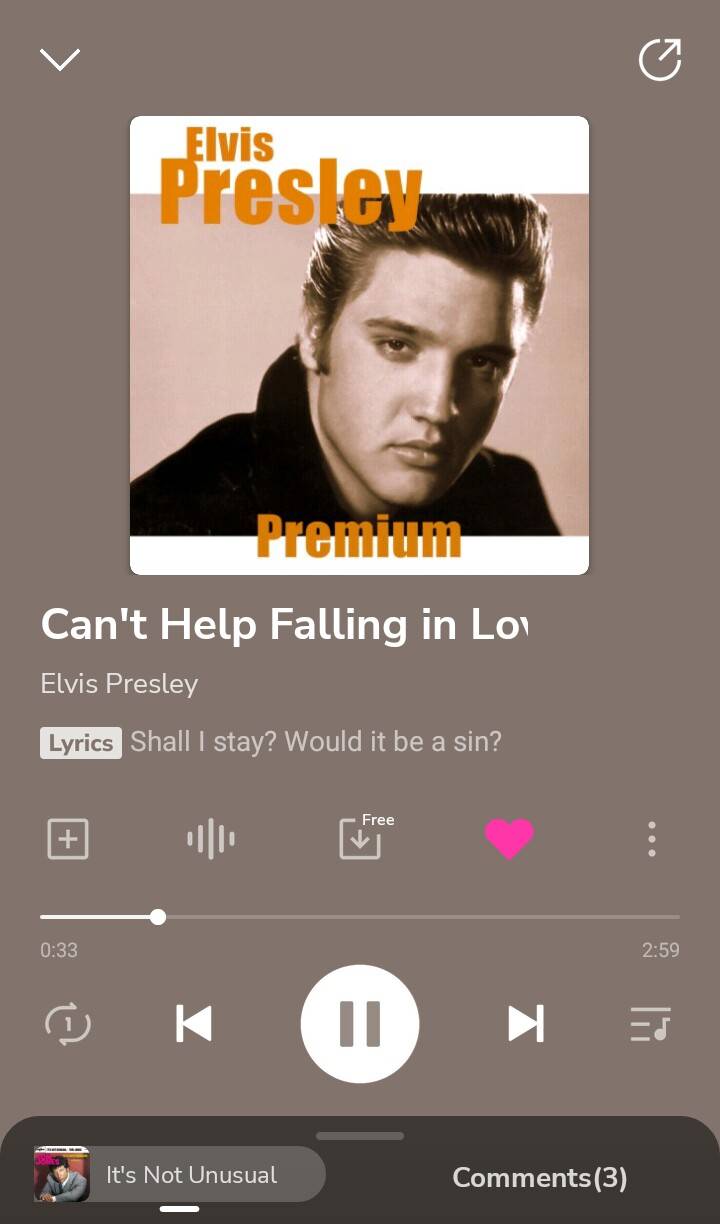The height and width of the screenshot is (1224, 720).
Task: View the Comments(3) section
Action: [x=540, y=1178]
